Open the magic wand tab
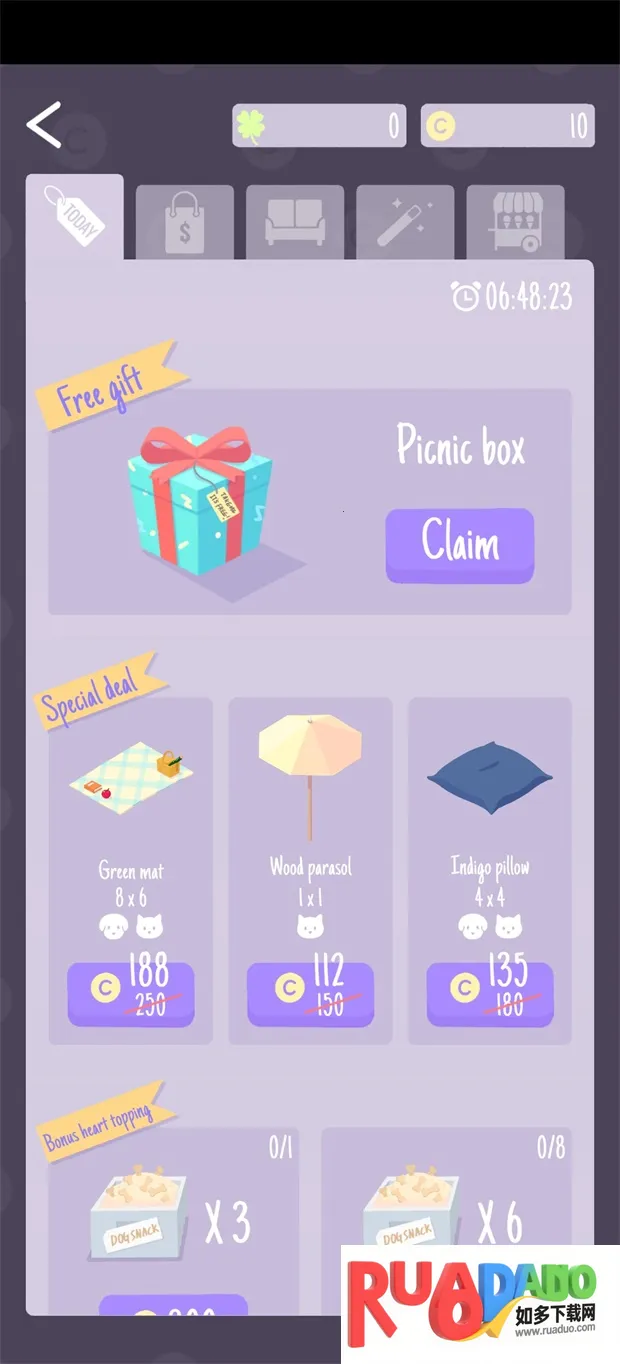 (404, 222)
